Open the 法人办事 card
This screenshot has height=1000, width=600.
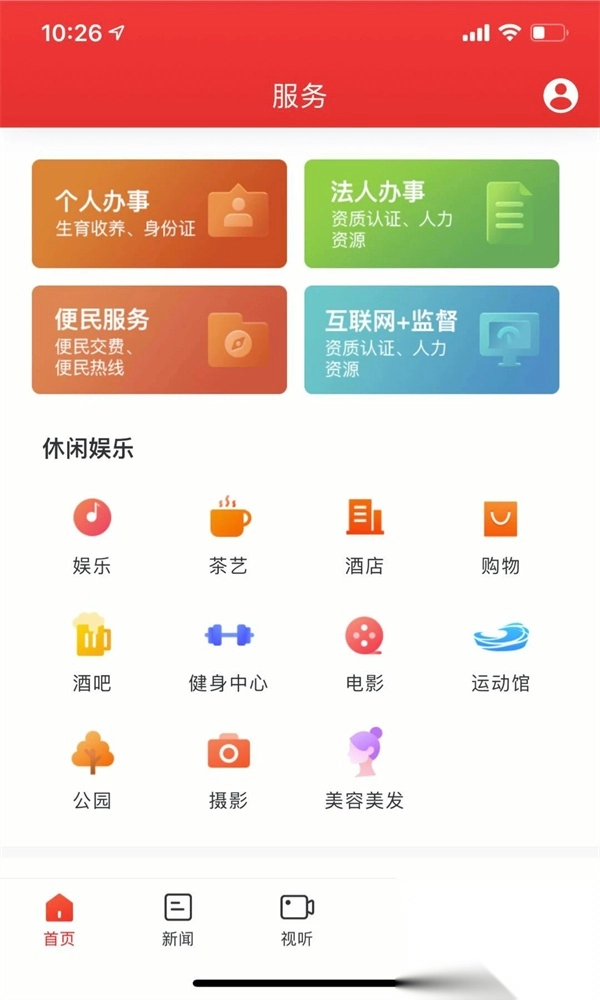click(431, 214)
